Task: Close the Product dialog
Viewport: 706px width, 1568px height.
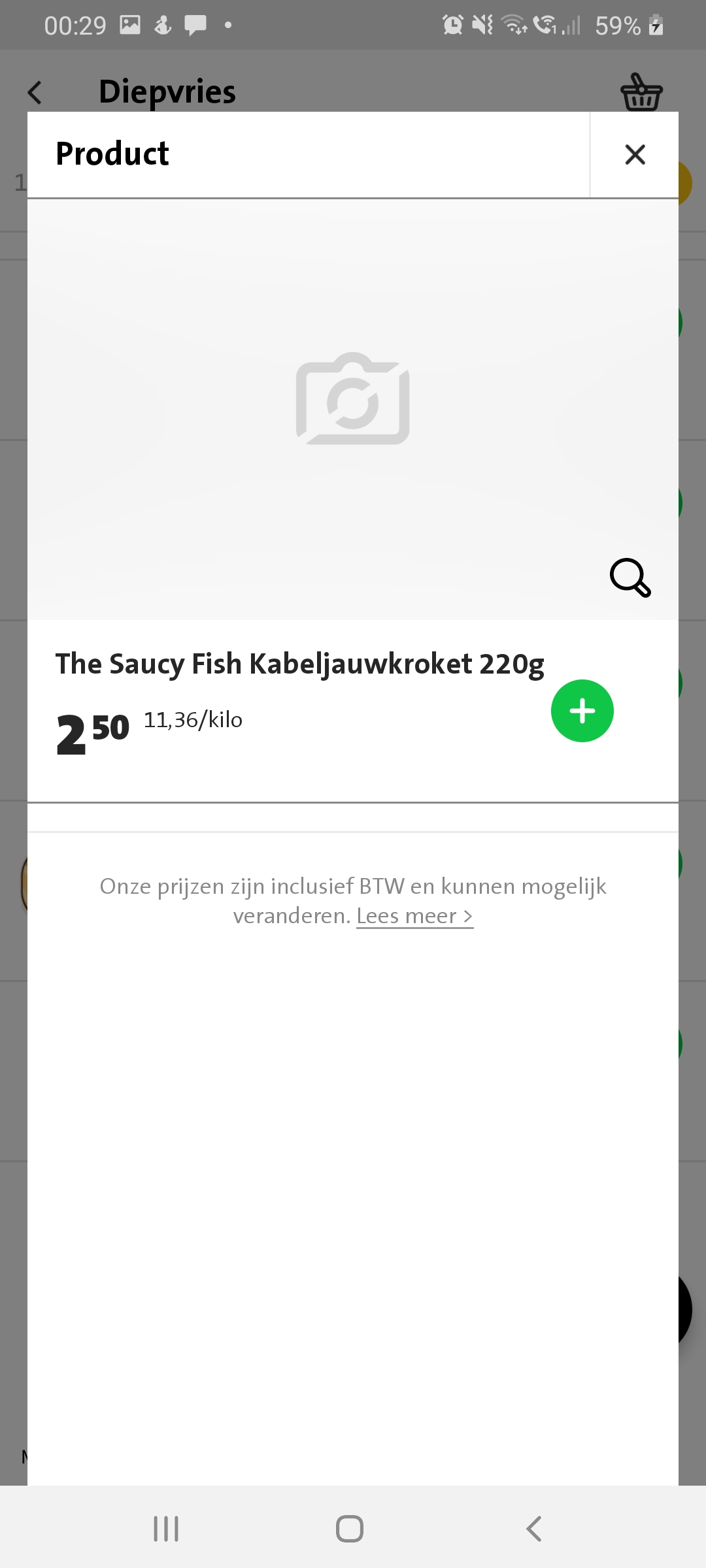Action: pos(635,155)
